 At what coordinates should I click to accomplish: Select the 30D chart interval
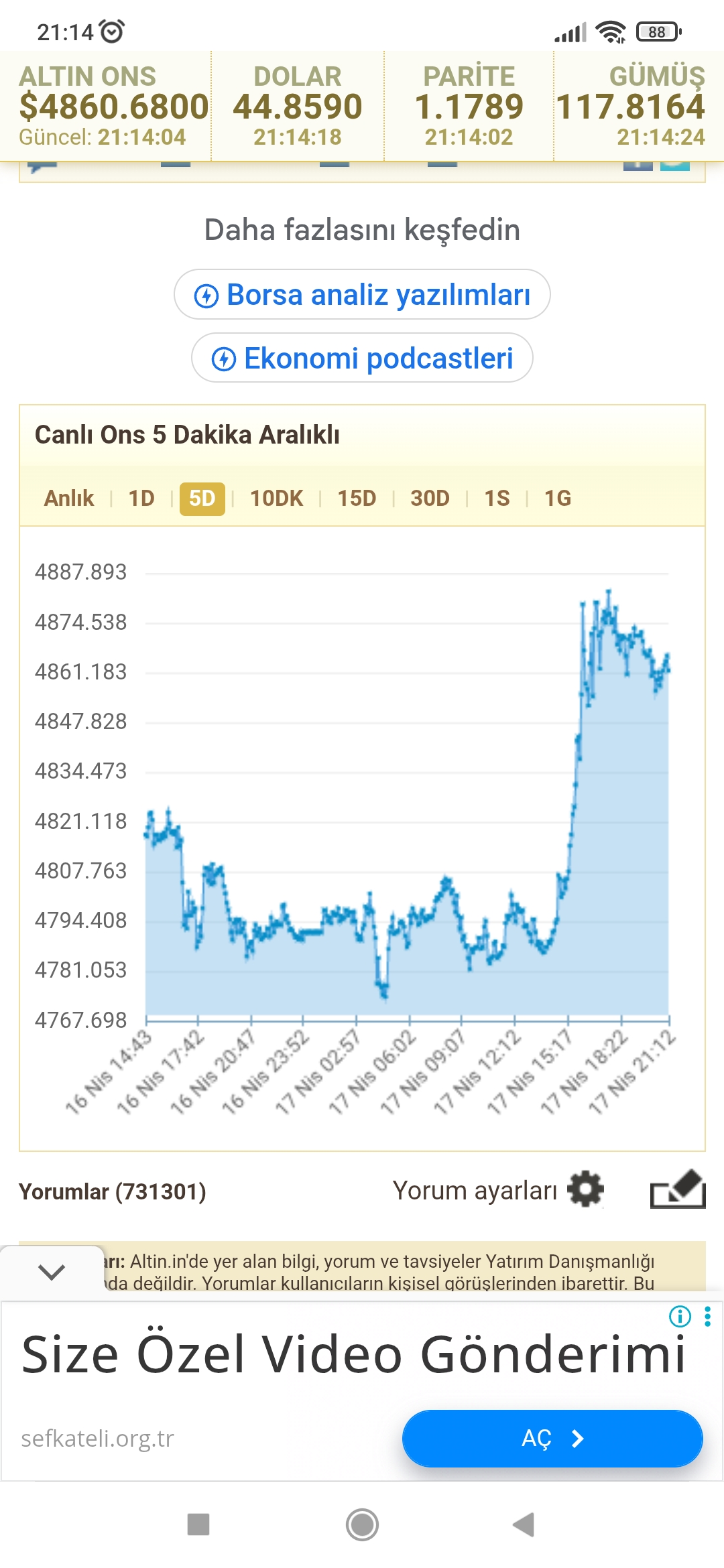[430, 499]
